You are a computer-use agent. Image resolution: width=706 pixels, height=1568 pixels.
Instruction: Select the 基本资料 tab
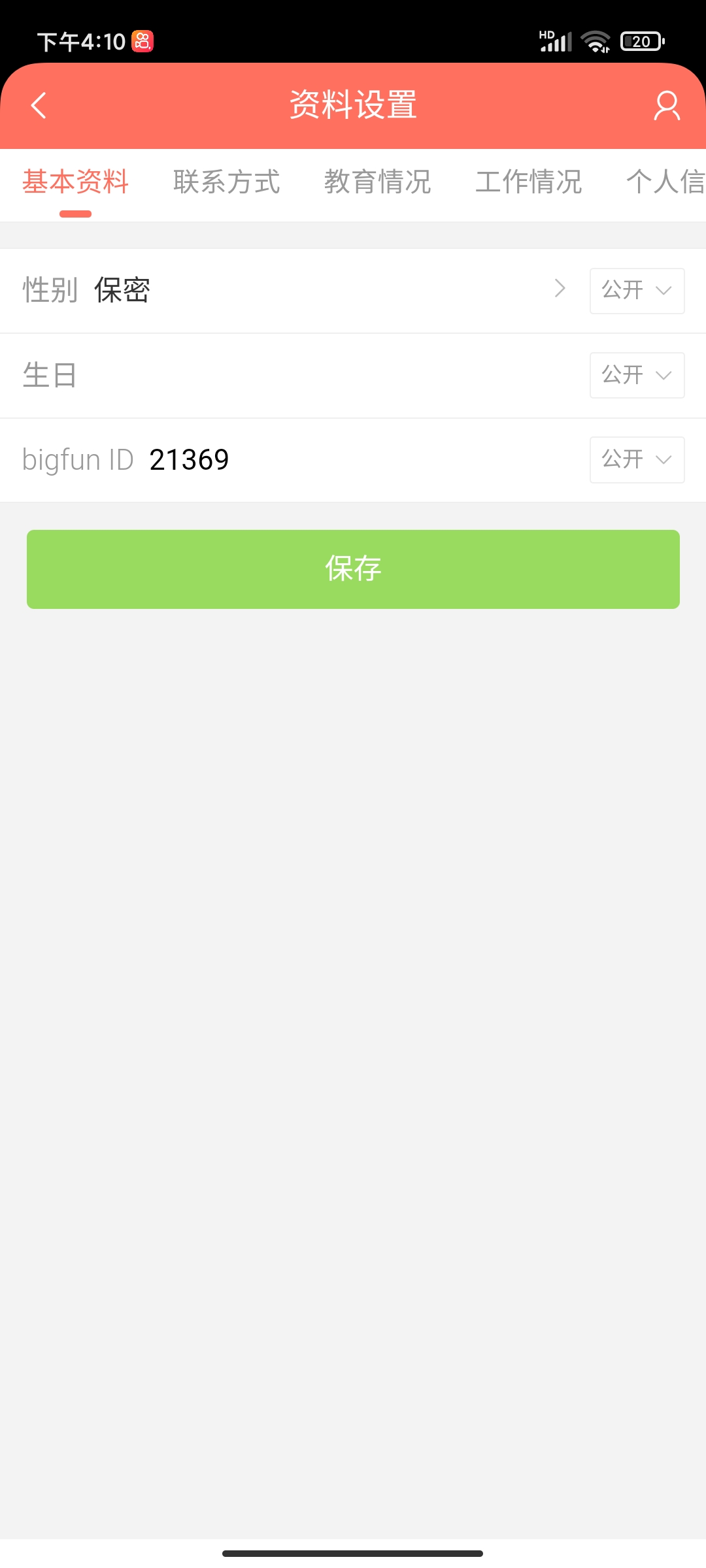click(75, 182)
